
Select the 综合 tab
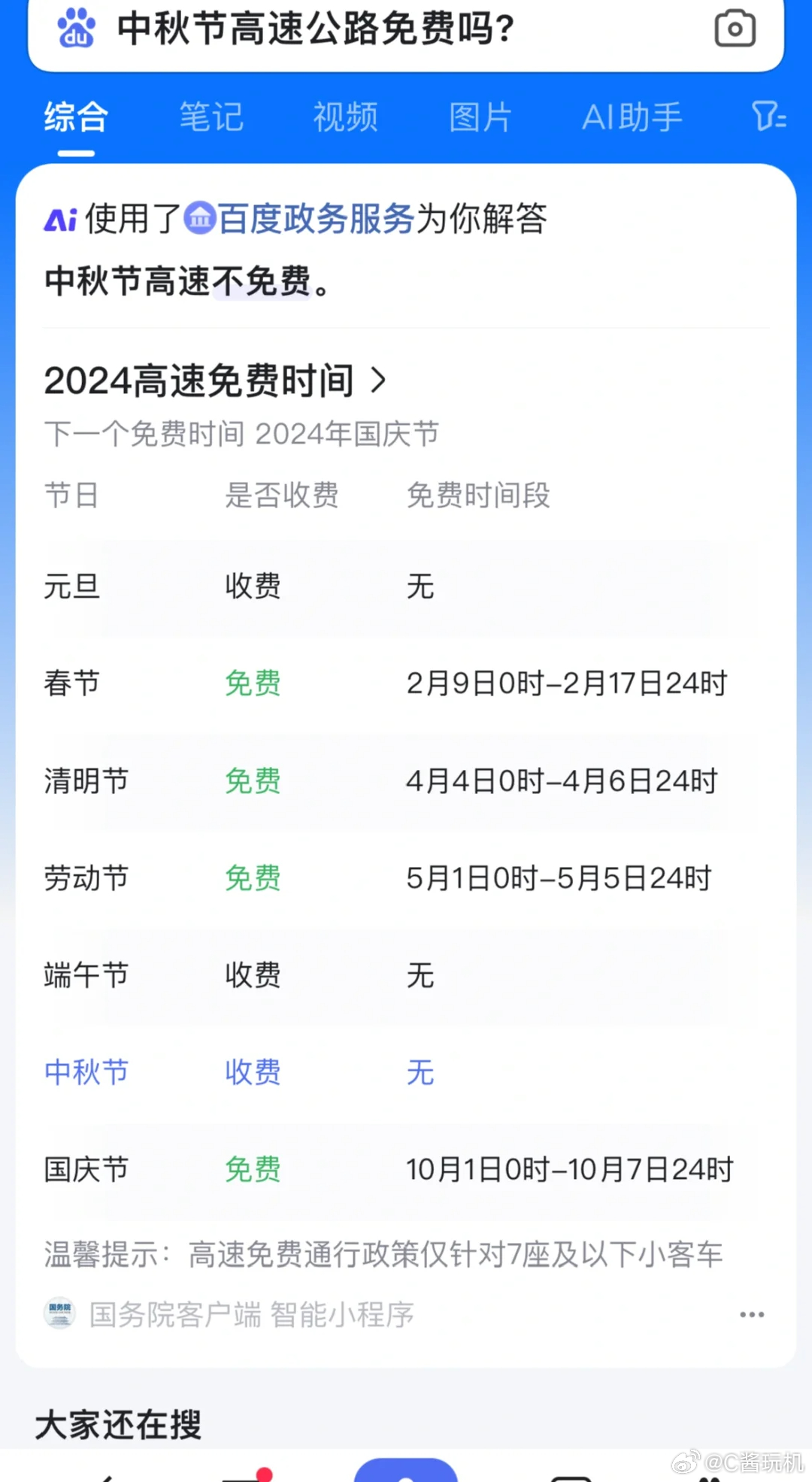tap(76, 117)
